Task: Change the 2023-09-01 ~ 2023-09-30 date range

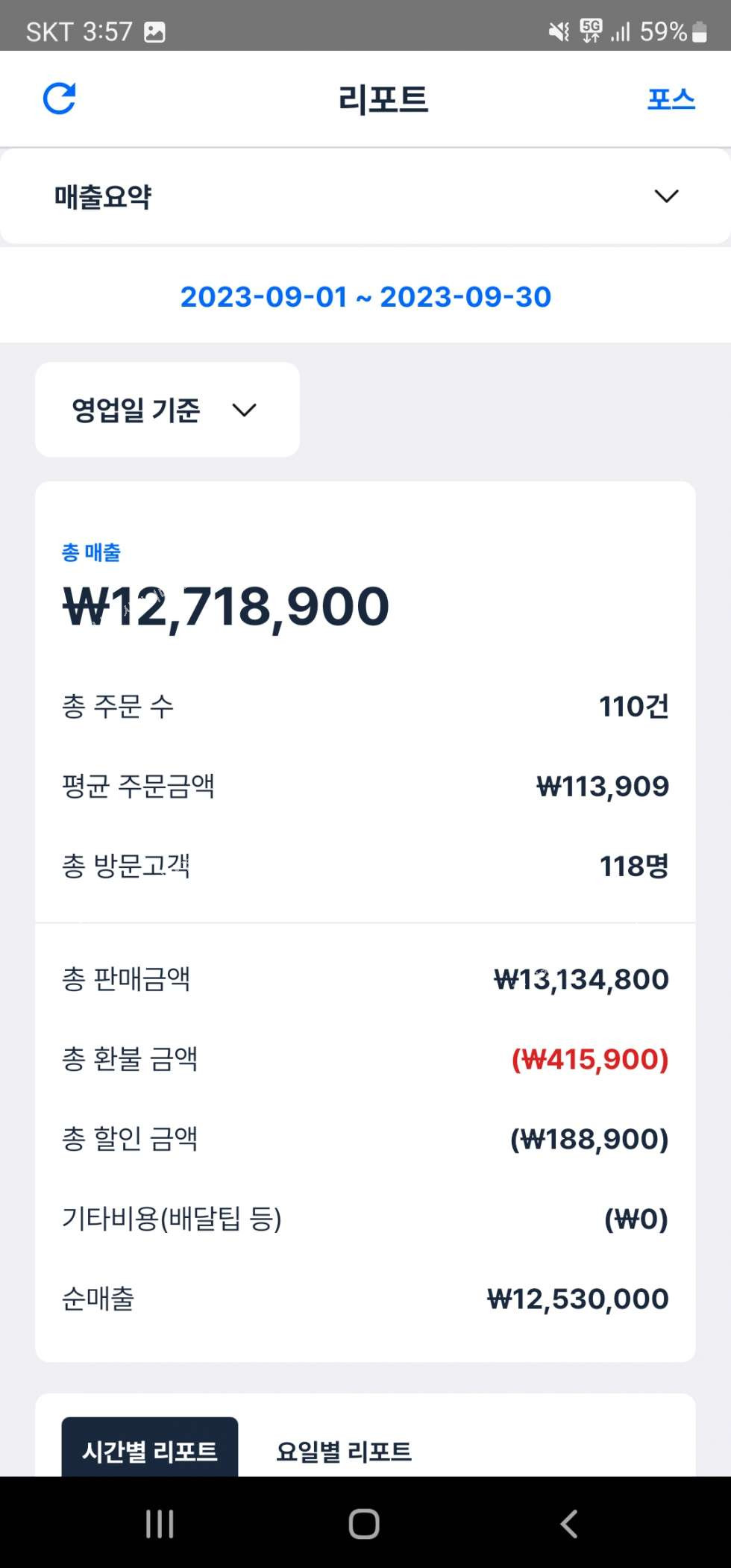Action: 365,297
